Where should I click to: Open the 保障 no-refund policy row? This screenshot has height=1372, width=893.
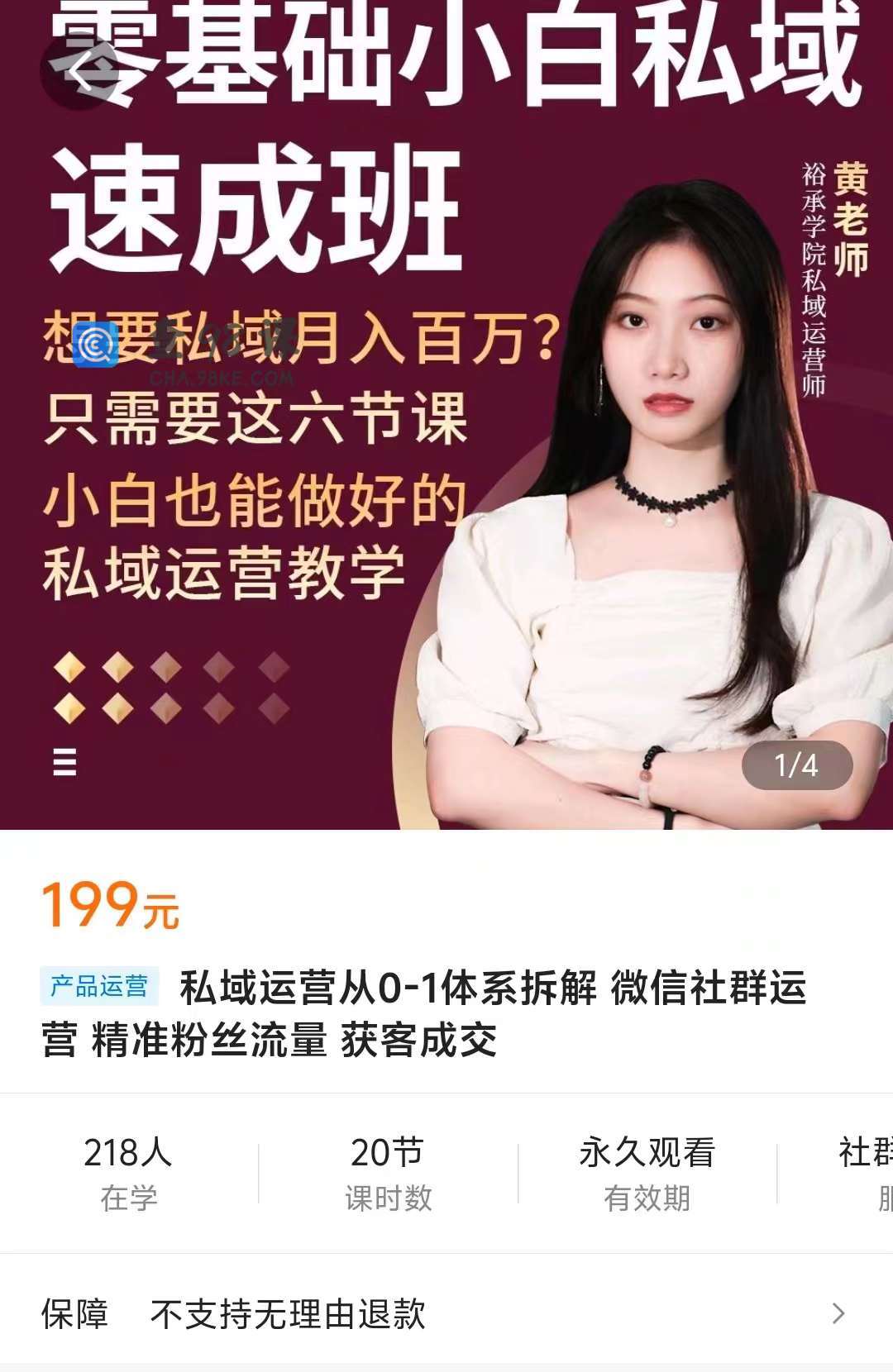[446, 1313]
